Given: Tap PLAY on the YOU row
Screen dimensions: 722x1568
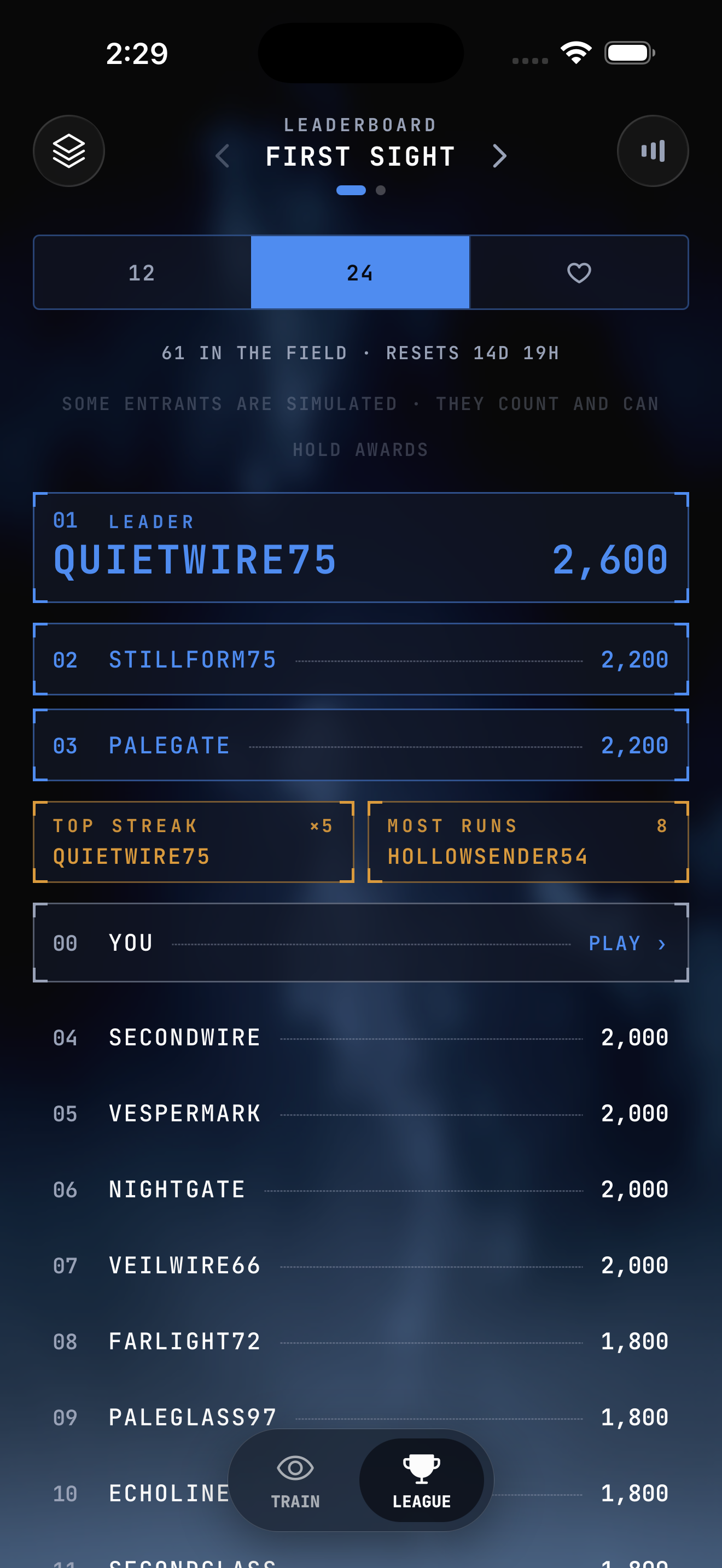Looking at the screenshot, I should coord(627,944).
